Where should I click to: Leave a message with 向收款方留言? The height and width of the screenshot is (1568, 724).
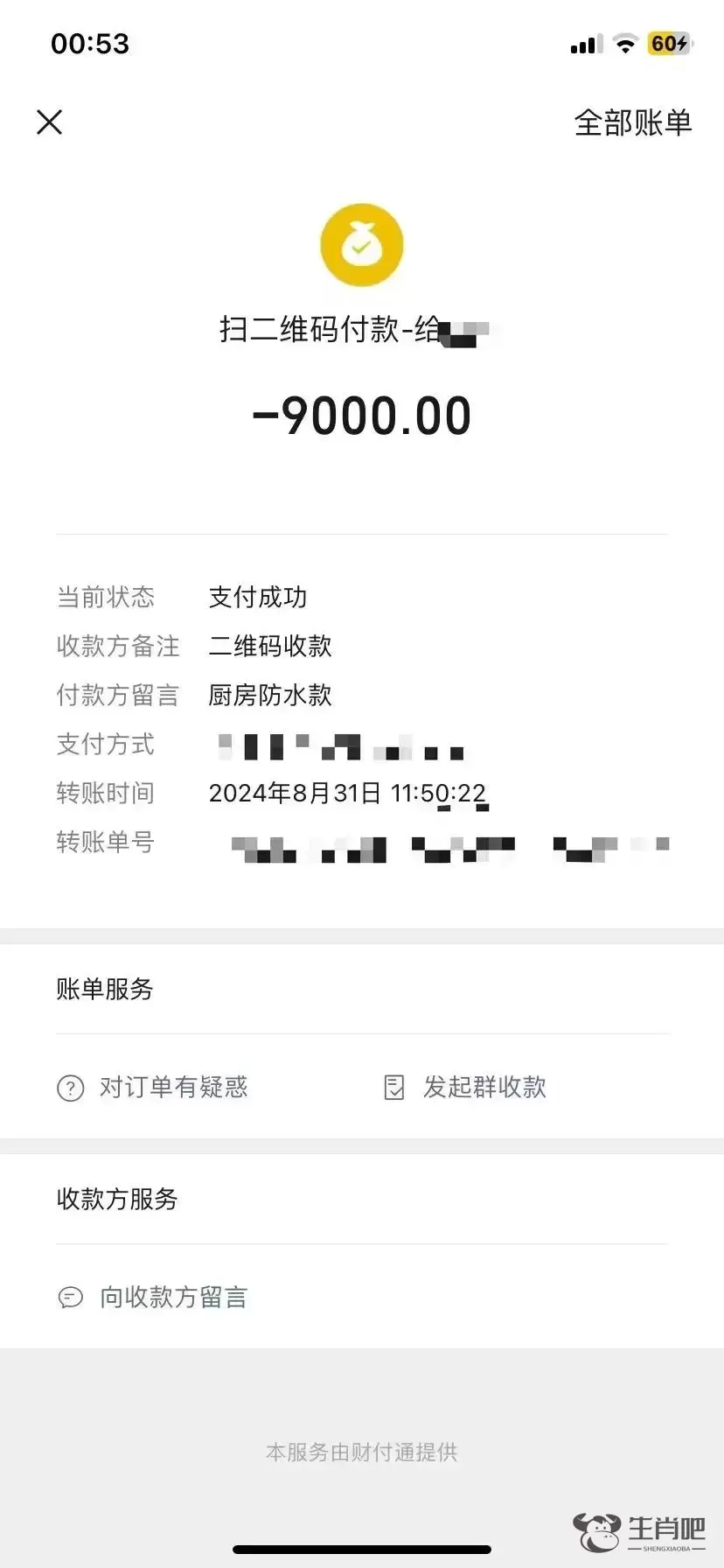coord(154,1297)
